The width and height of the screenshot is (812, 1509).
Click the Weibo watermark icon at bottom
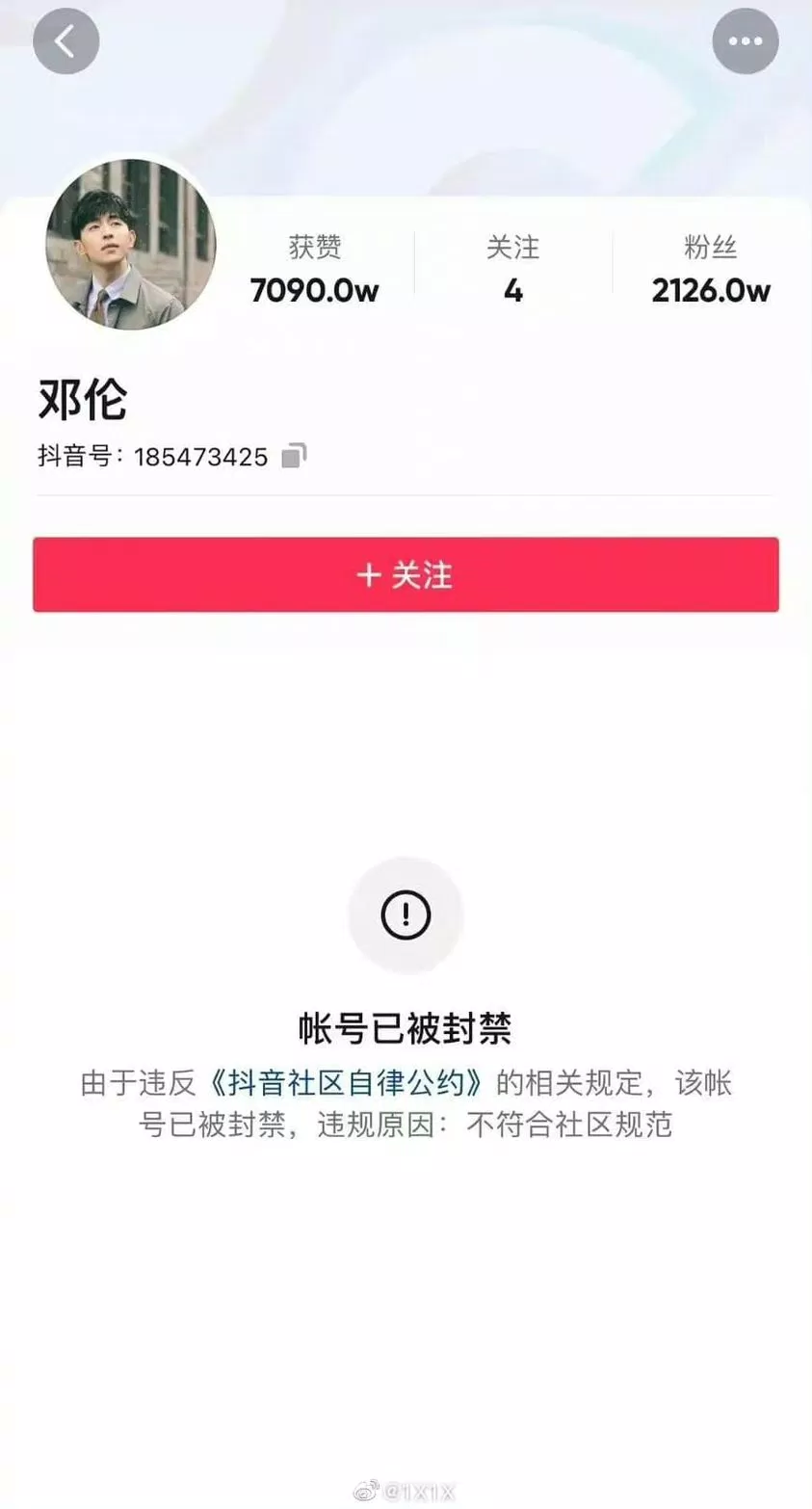point(367,1490)
